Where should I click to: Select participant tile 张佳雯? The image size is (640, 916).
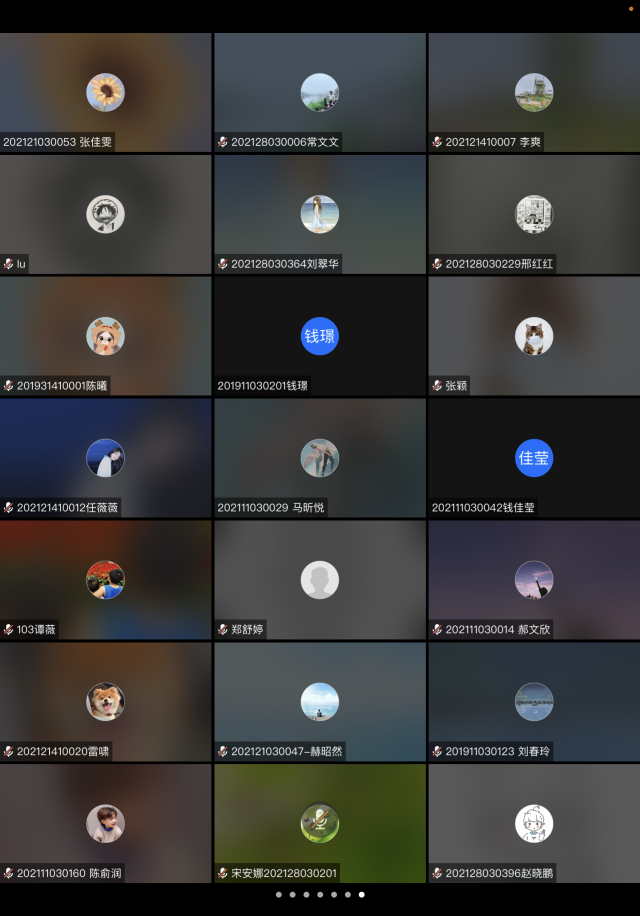click(x=105, y=92)
